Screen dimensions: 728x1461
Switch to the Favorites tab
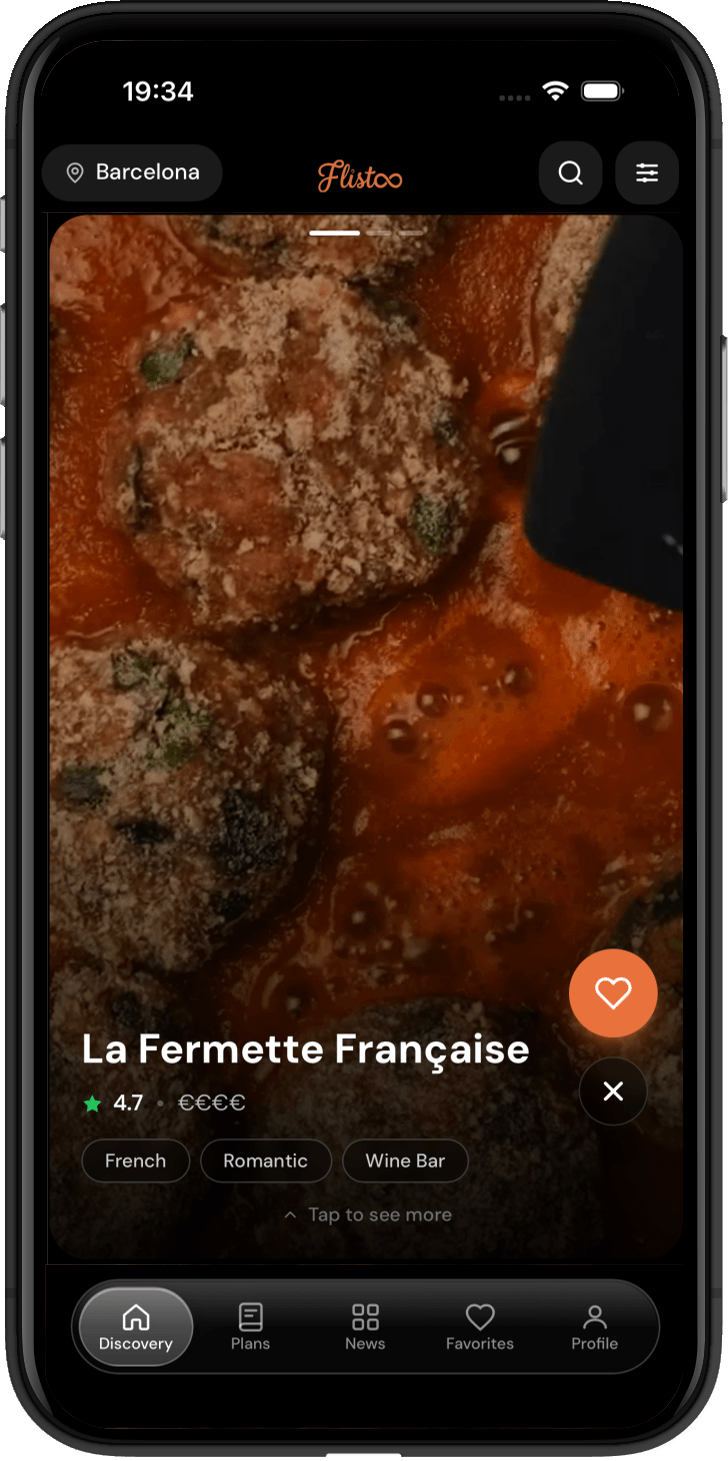[x=480, y=1327]
